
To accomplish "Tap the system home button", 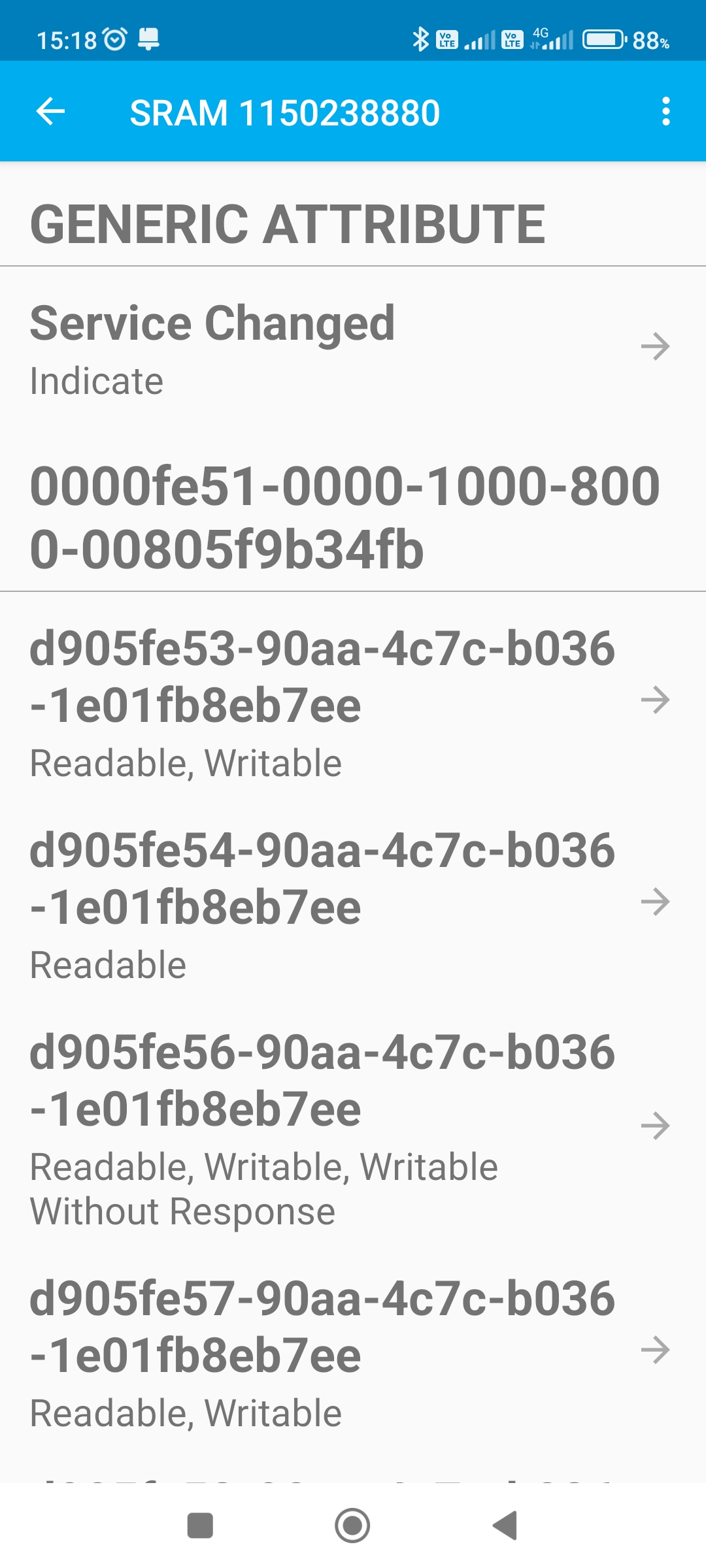I will 352,1526.
